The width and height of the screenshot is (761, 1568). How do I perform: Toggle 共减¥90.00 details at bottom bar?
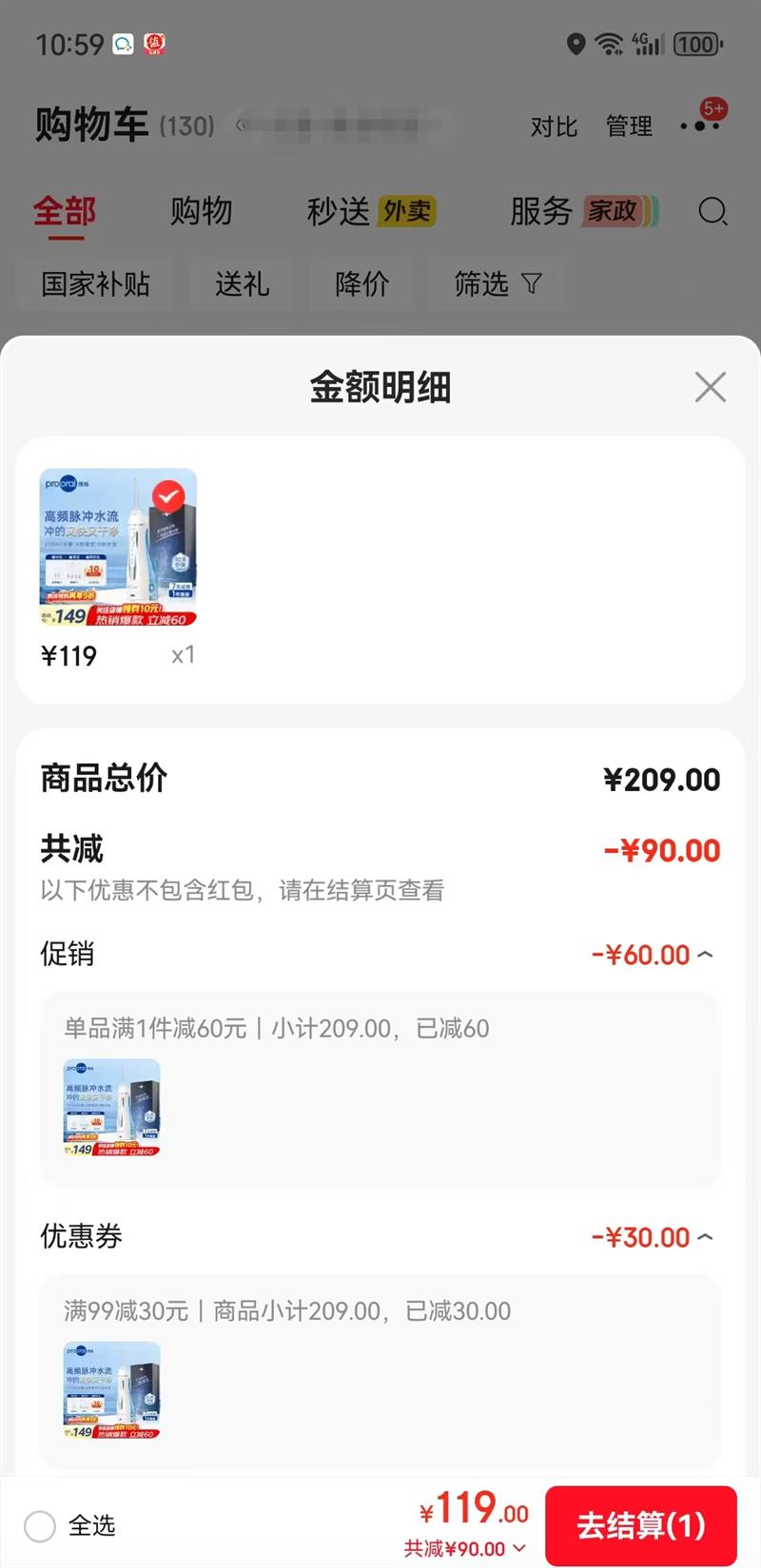point(465,1549)
